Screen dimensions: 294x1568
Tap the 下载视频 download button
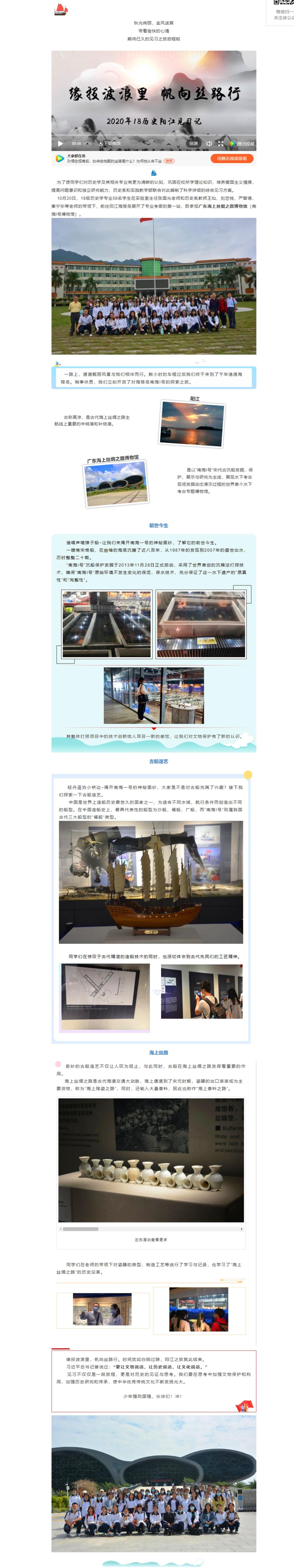click(109, 144)
